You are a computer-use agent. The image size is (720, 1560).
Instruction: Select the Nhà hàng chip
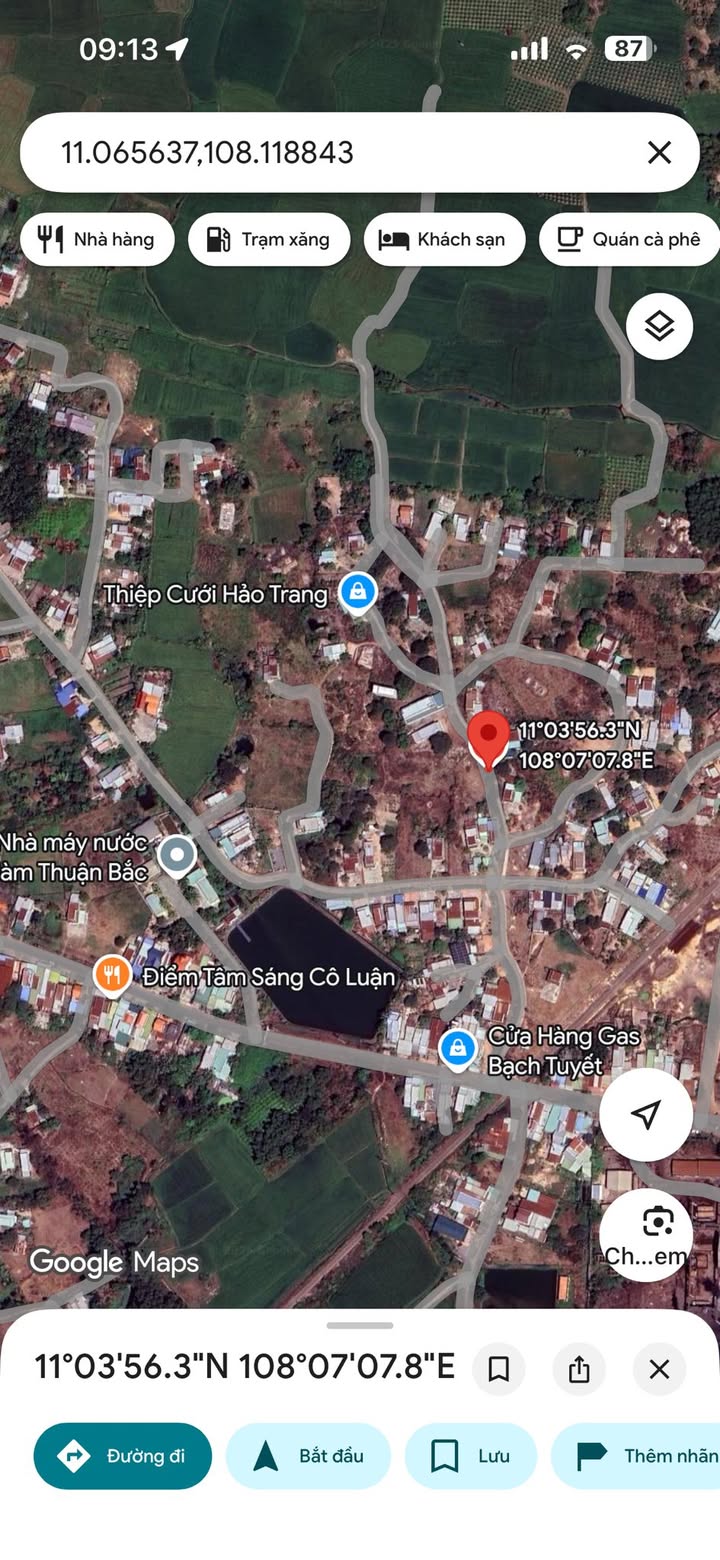(x=97, y=239)
